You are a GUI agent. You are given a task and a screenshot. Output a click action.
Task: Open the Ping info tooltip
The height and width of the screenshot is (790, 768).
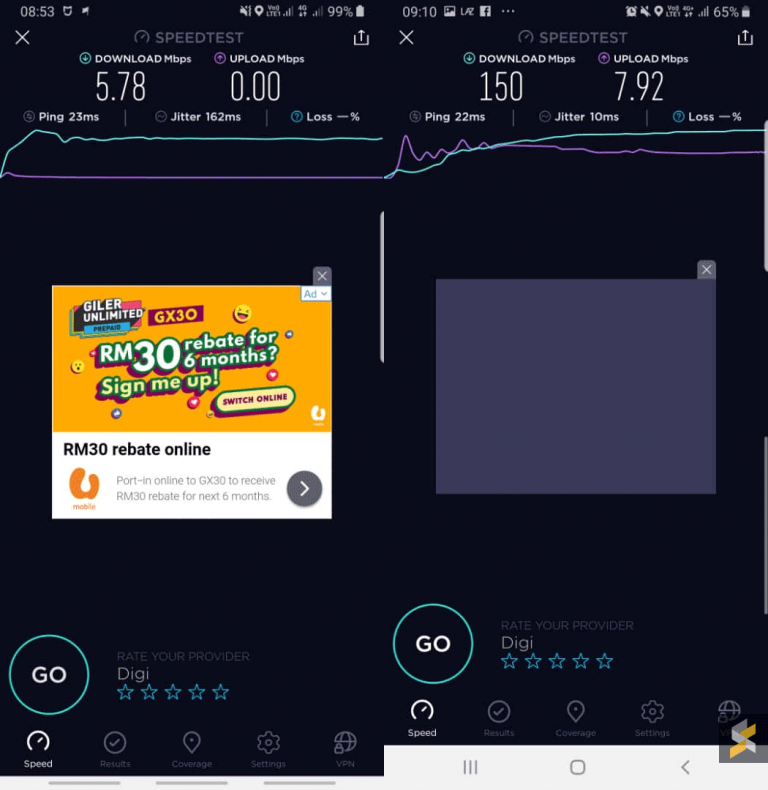coord(29,117)
